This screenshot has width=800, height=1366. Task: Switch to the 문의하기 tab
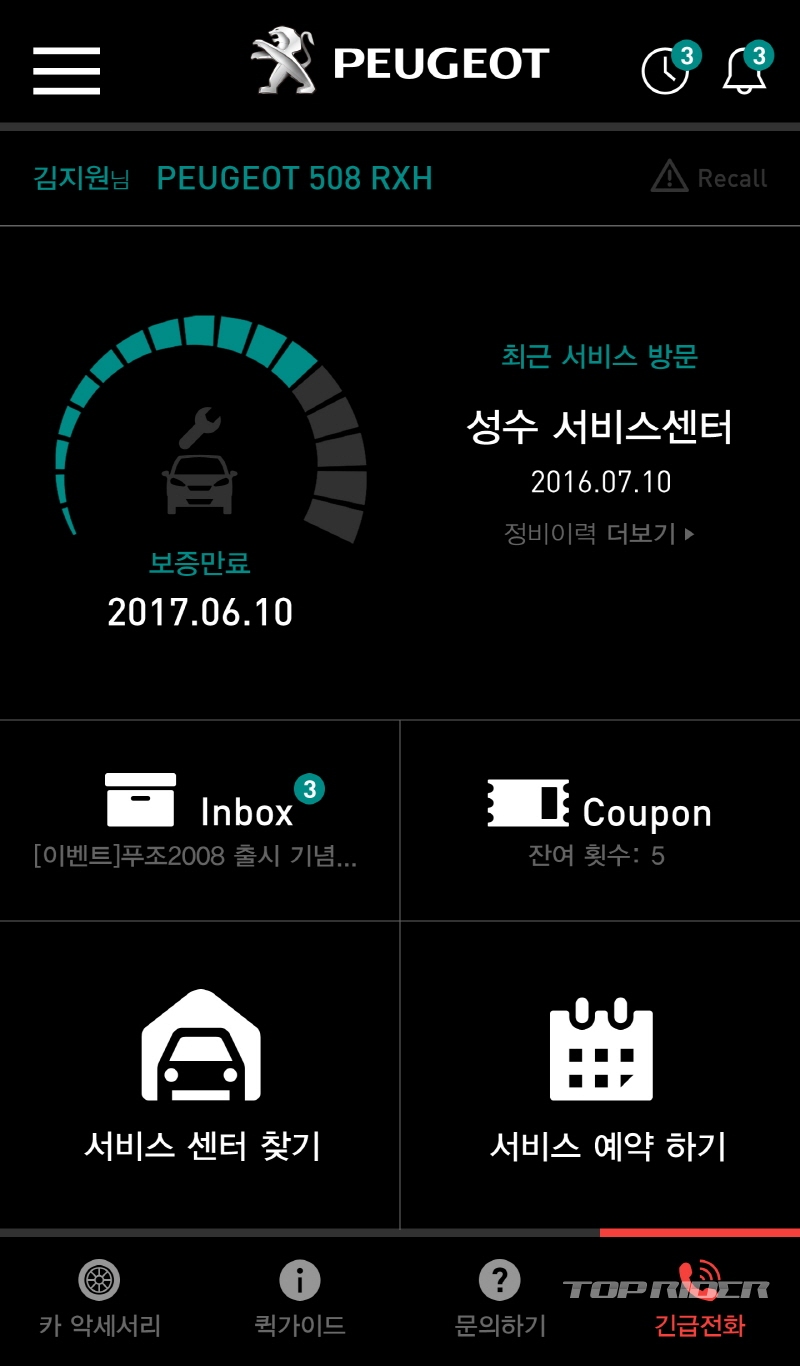(500, 1300)
